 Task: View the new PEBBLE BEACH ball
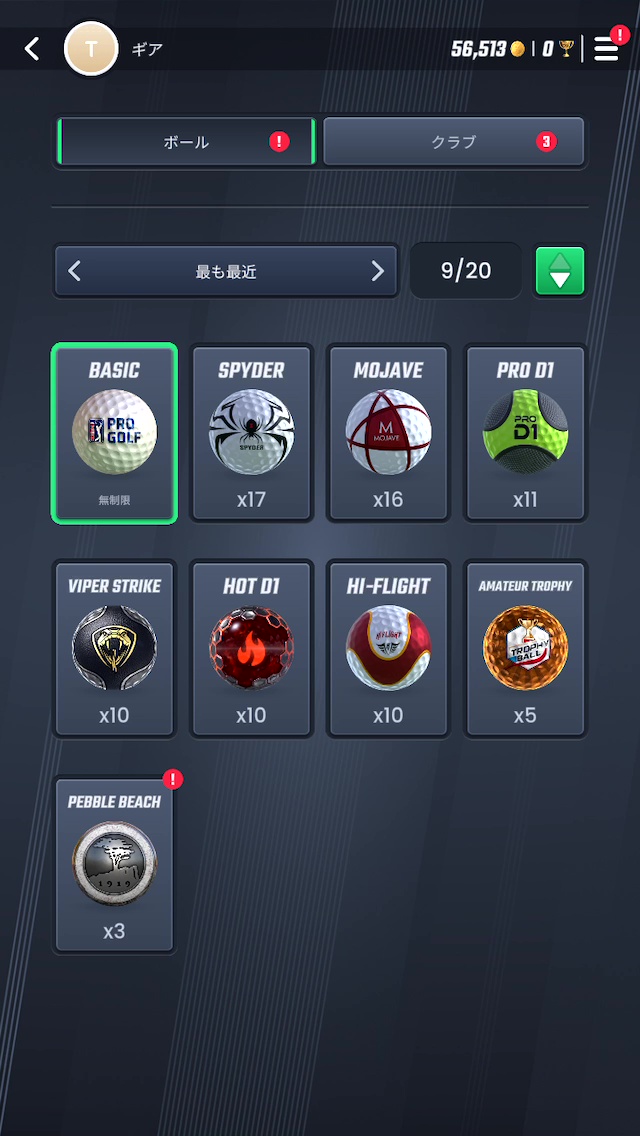pyautogui.click(x=114, y=865)
